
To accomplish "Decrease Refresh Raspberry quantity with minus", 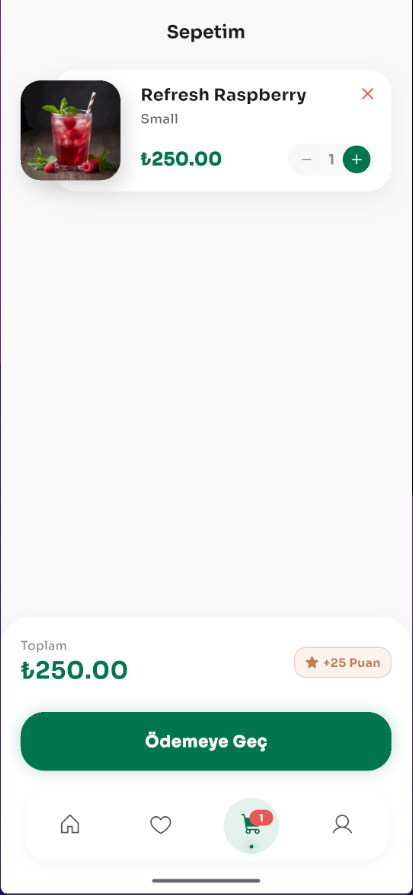I will [x=306, y=160].
